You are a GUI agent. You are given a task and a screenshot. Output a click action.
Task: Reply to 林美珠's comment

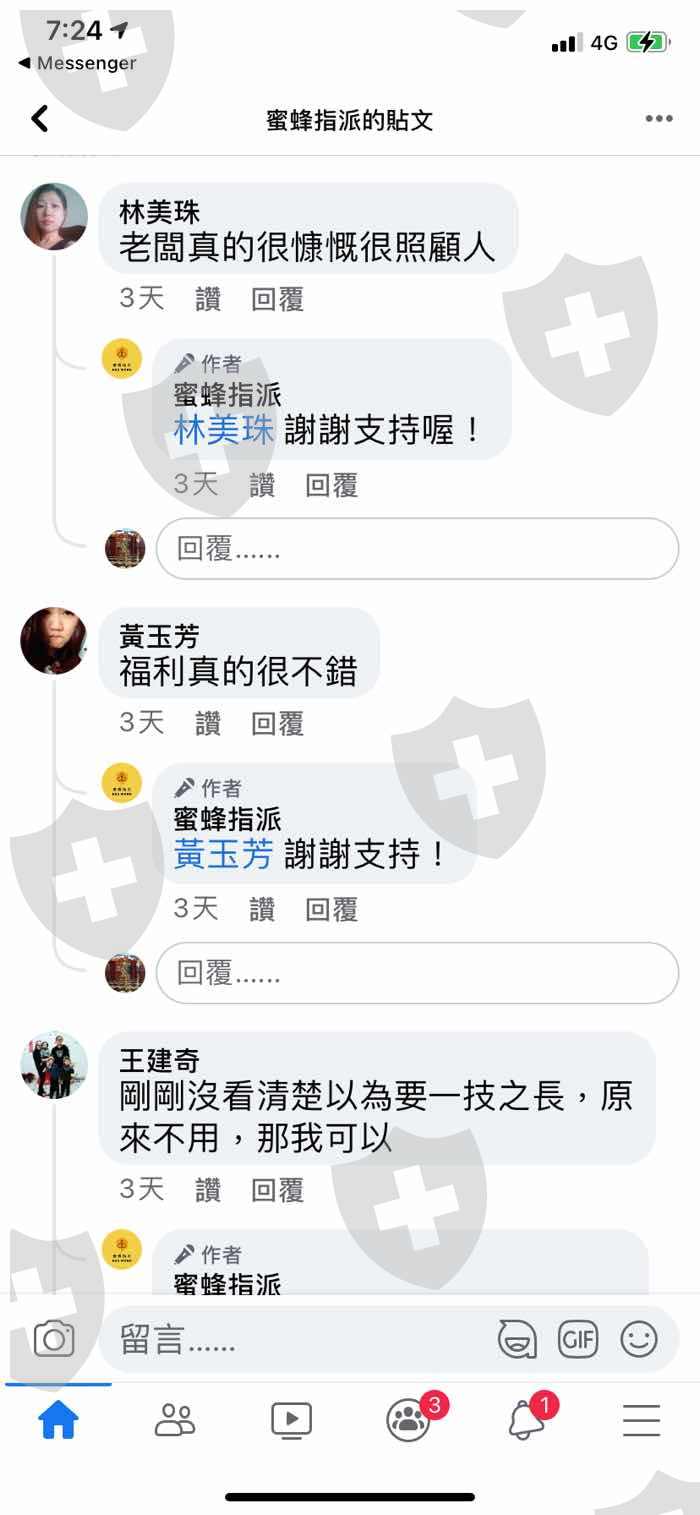tap(277, 299)
